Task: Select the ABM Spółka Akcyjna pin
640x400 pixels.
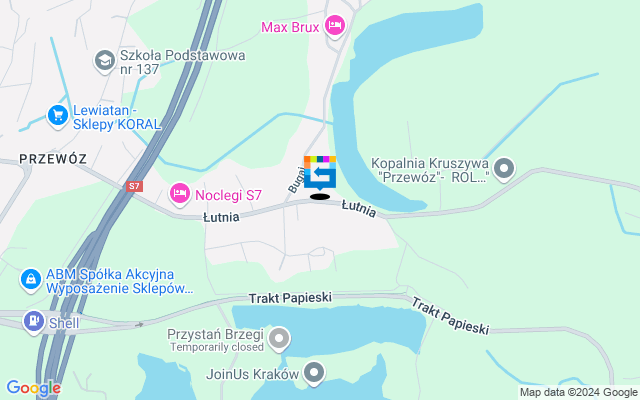Action: pyautogui.click(x=31, y=278)
